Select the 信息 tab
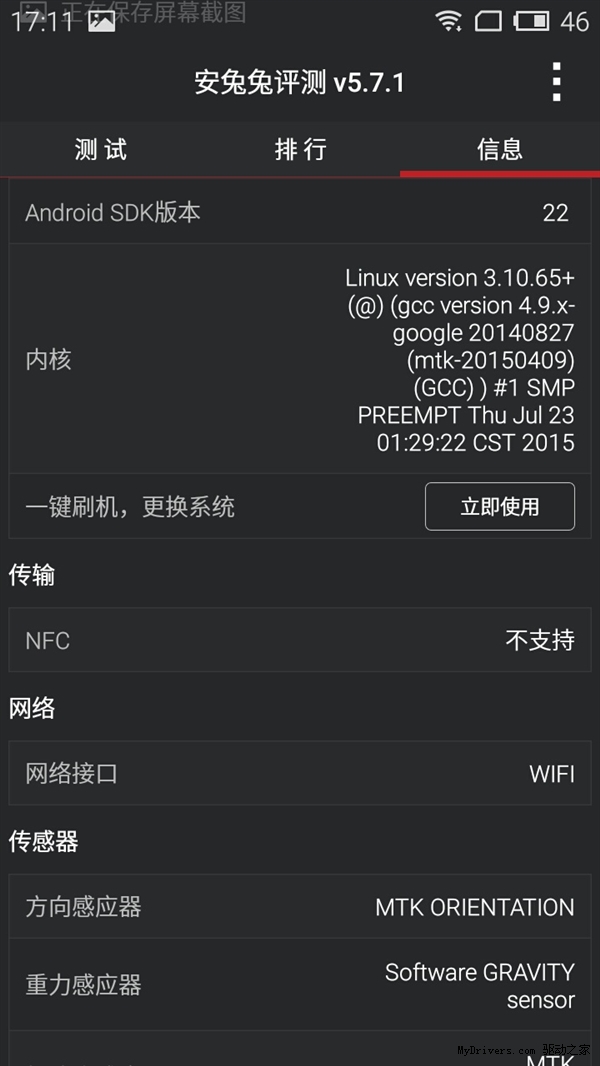This screenshot has height=1066, width=600. [500, 150]
